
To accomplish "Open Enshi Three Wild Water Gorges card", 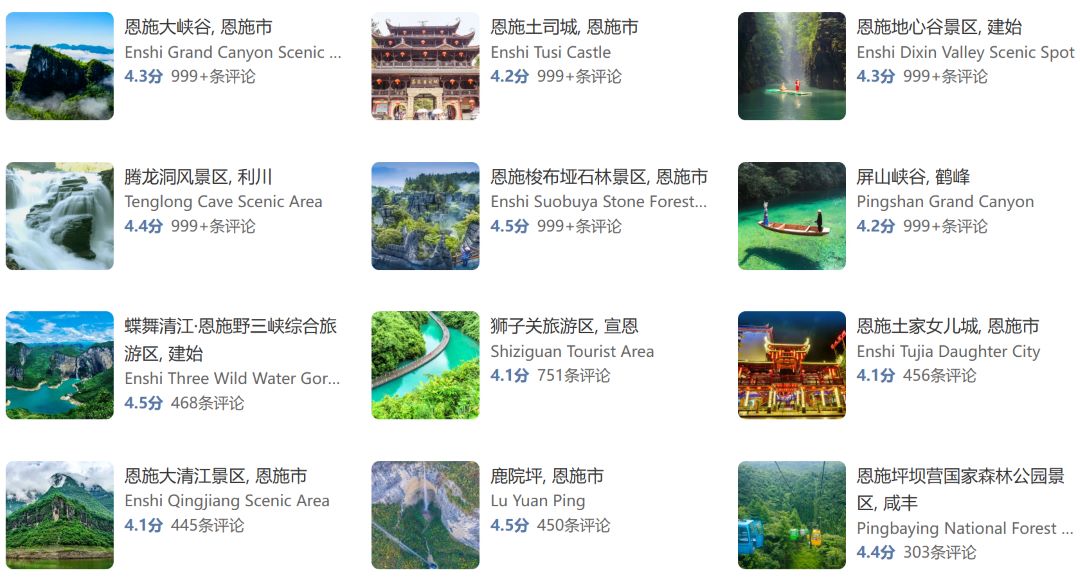I will (232, 378).
